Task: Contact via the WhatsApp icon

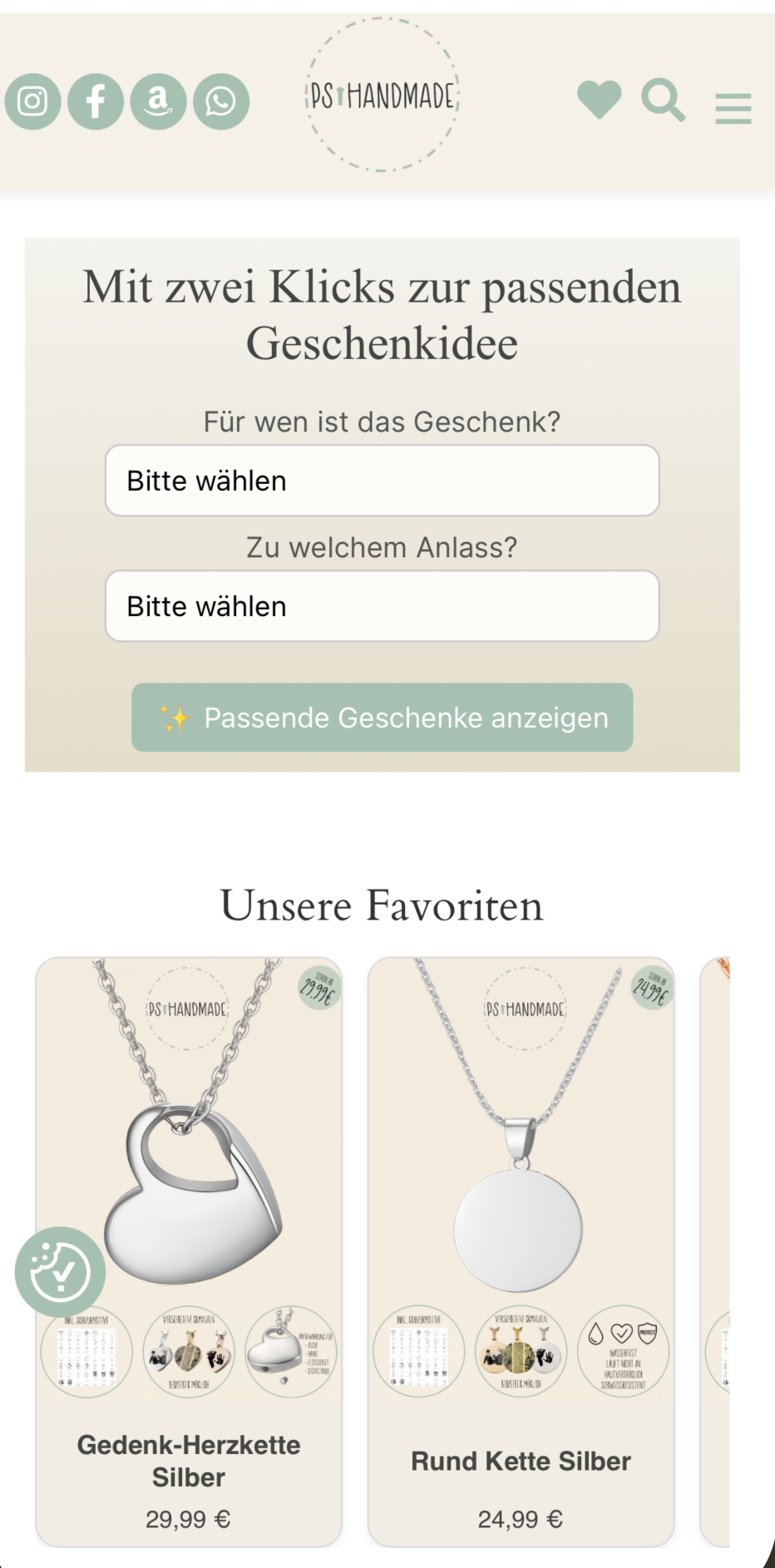Action: click(x=221, y=101)
